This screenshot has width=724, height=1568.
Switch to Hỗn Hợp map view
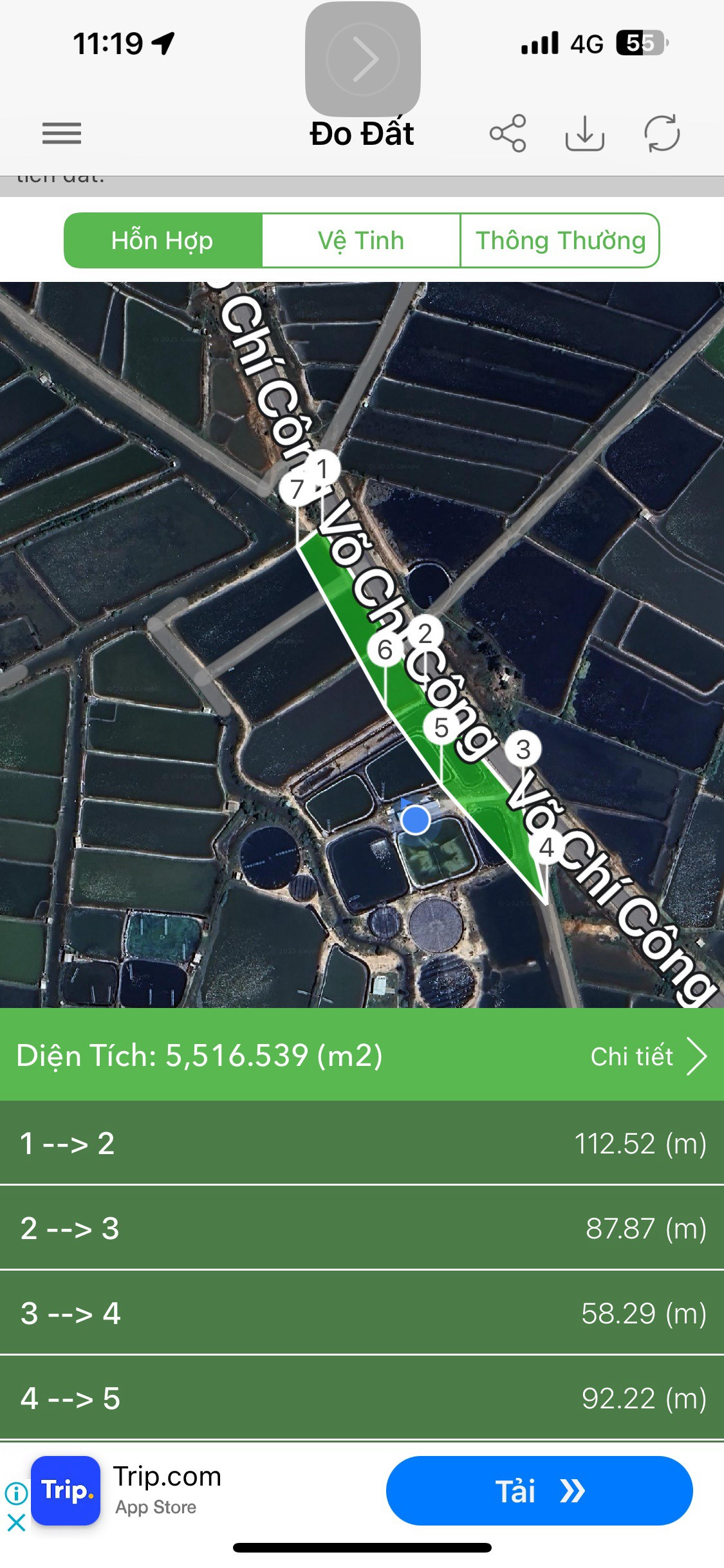pyautogui.click(x=163, y=241)
